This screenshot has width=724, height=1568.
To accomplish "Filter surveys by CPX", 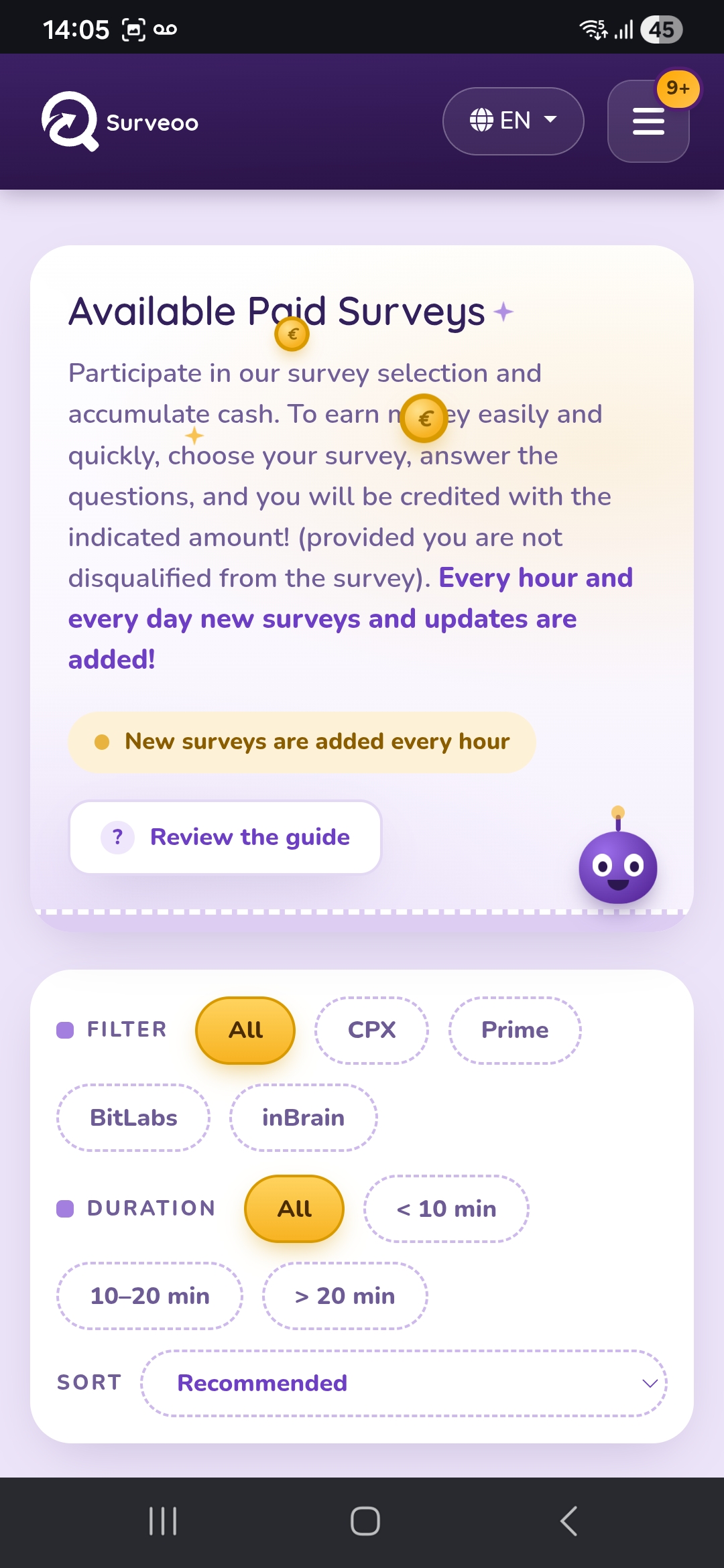I will [x=371, y=1030].
